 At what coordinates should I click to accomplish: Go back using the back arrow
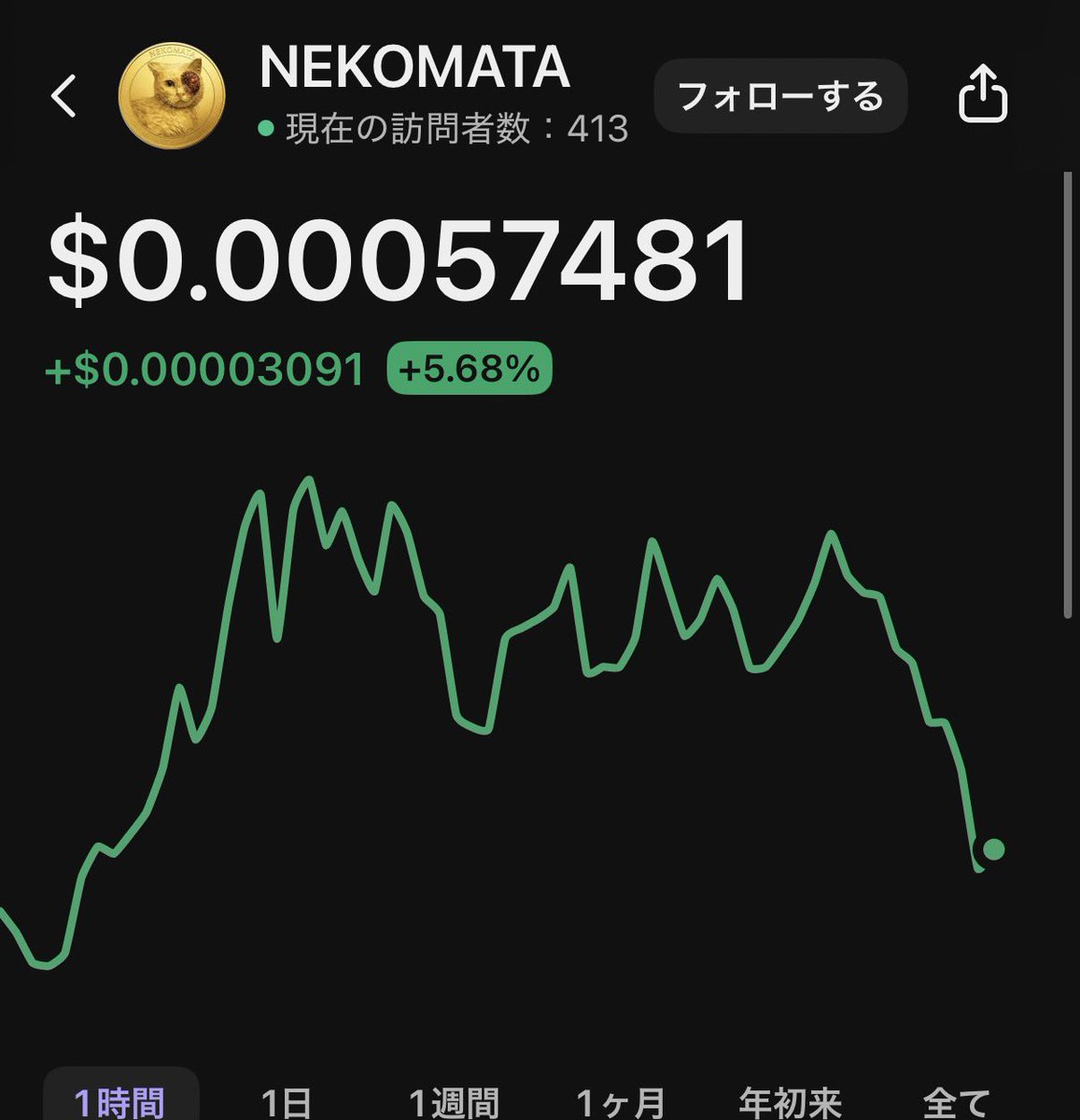pos(63,96)
